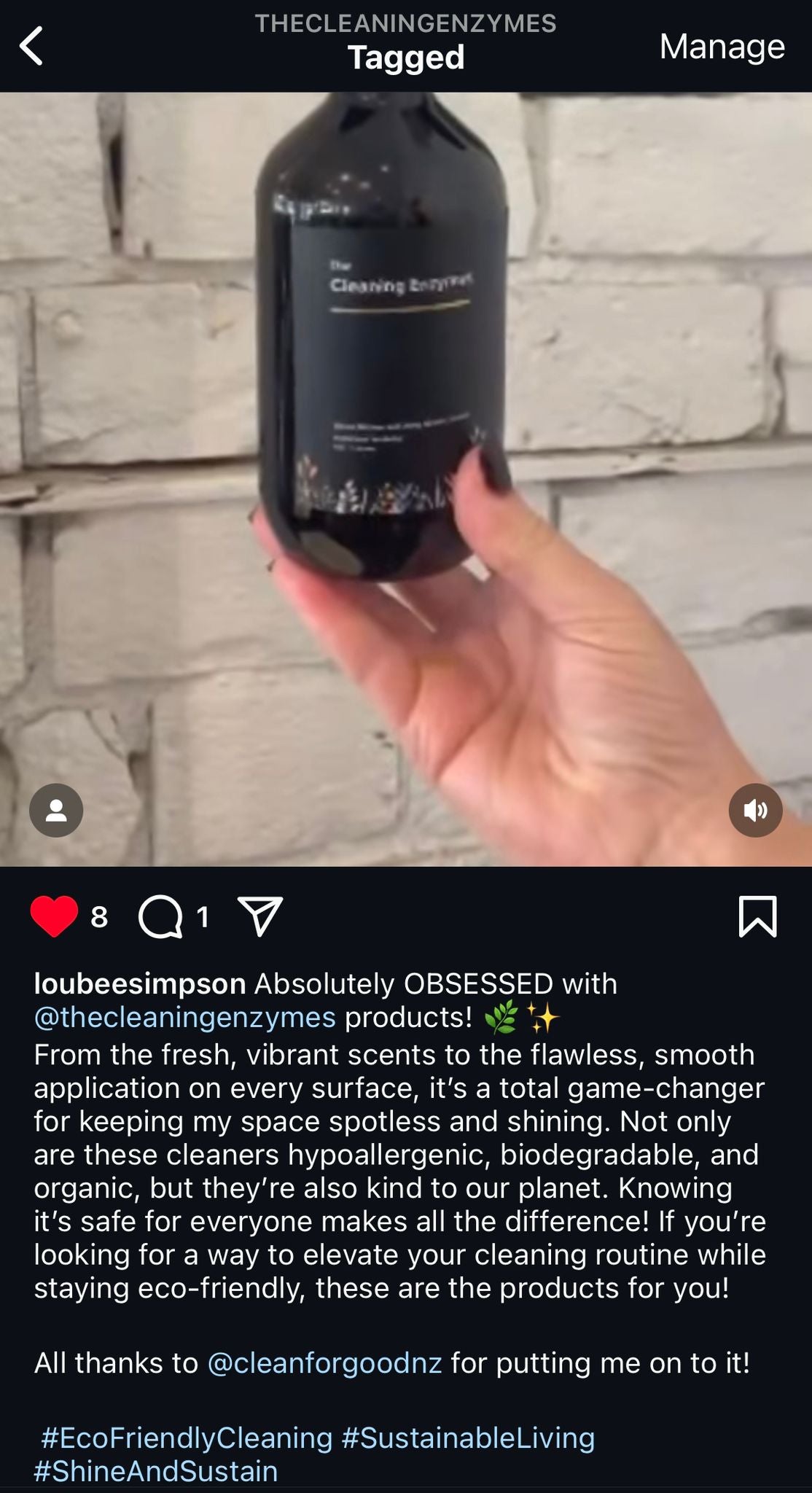Save the post with the bookmark icon
This screenshot has width=812, height=1493.
757,916
